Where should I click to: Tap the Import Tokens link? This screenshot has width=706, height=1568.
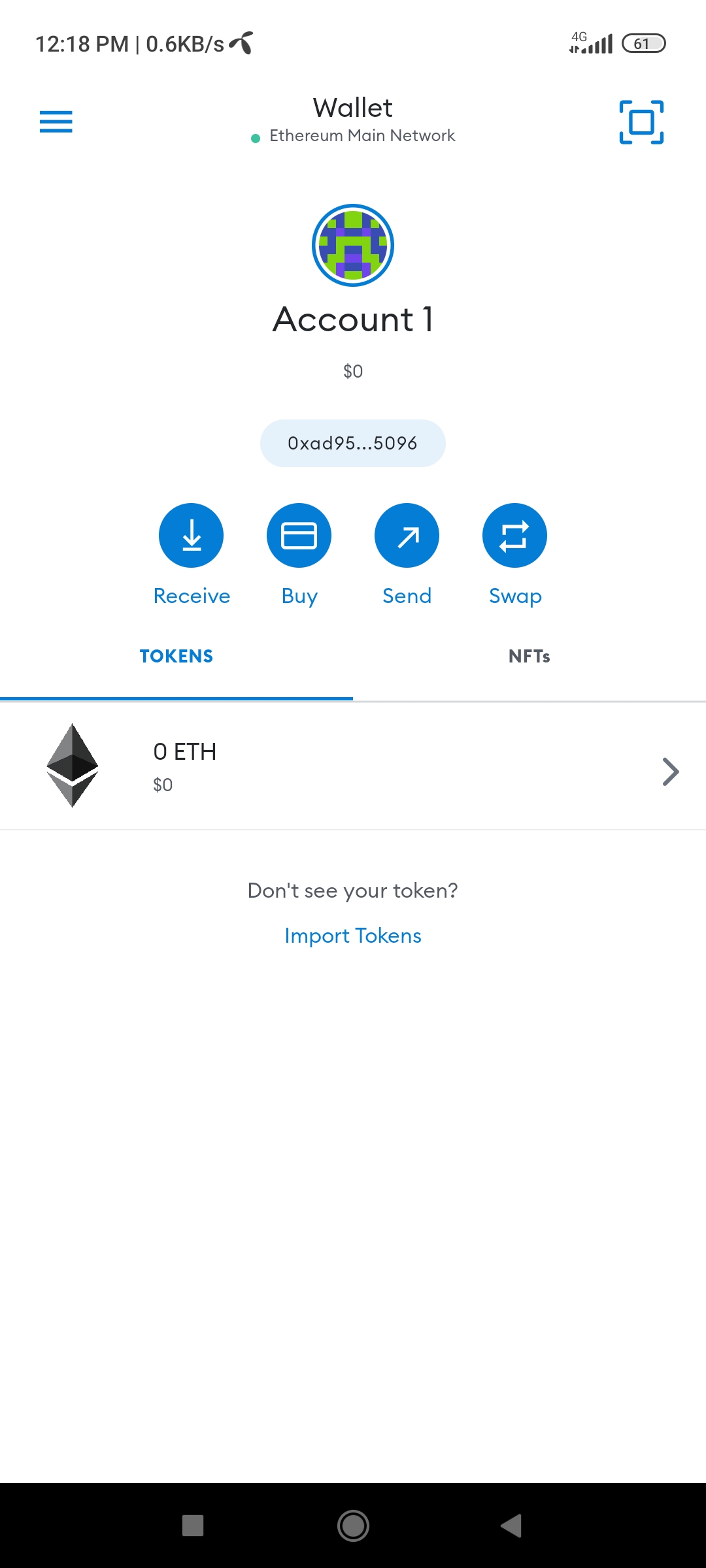pyautogui.click(x=353, y=936)
